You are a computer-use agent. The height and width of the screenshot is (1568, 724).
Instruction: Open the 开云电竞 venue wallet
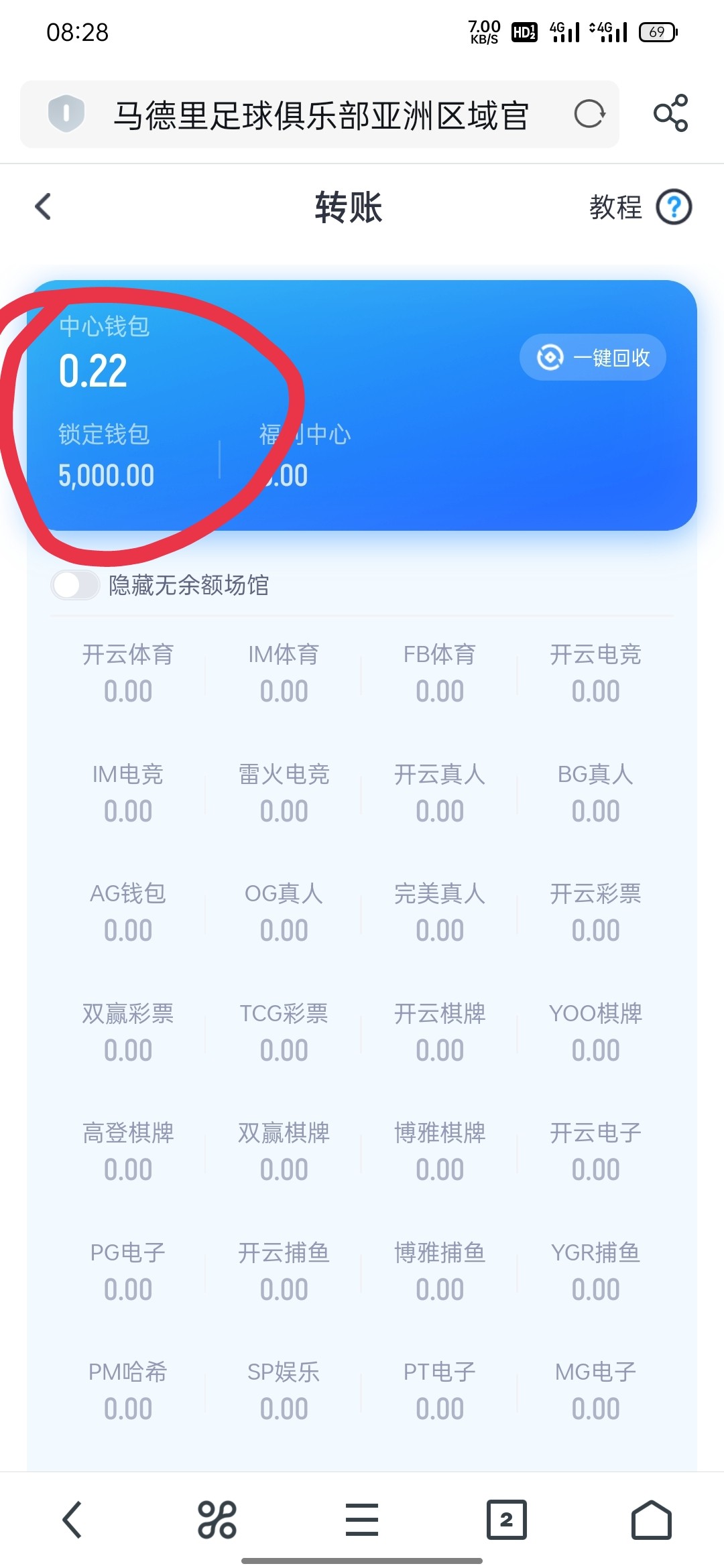click(595, 673)
